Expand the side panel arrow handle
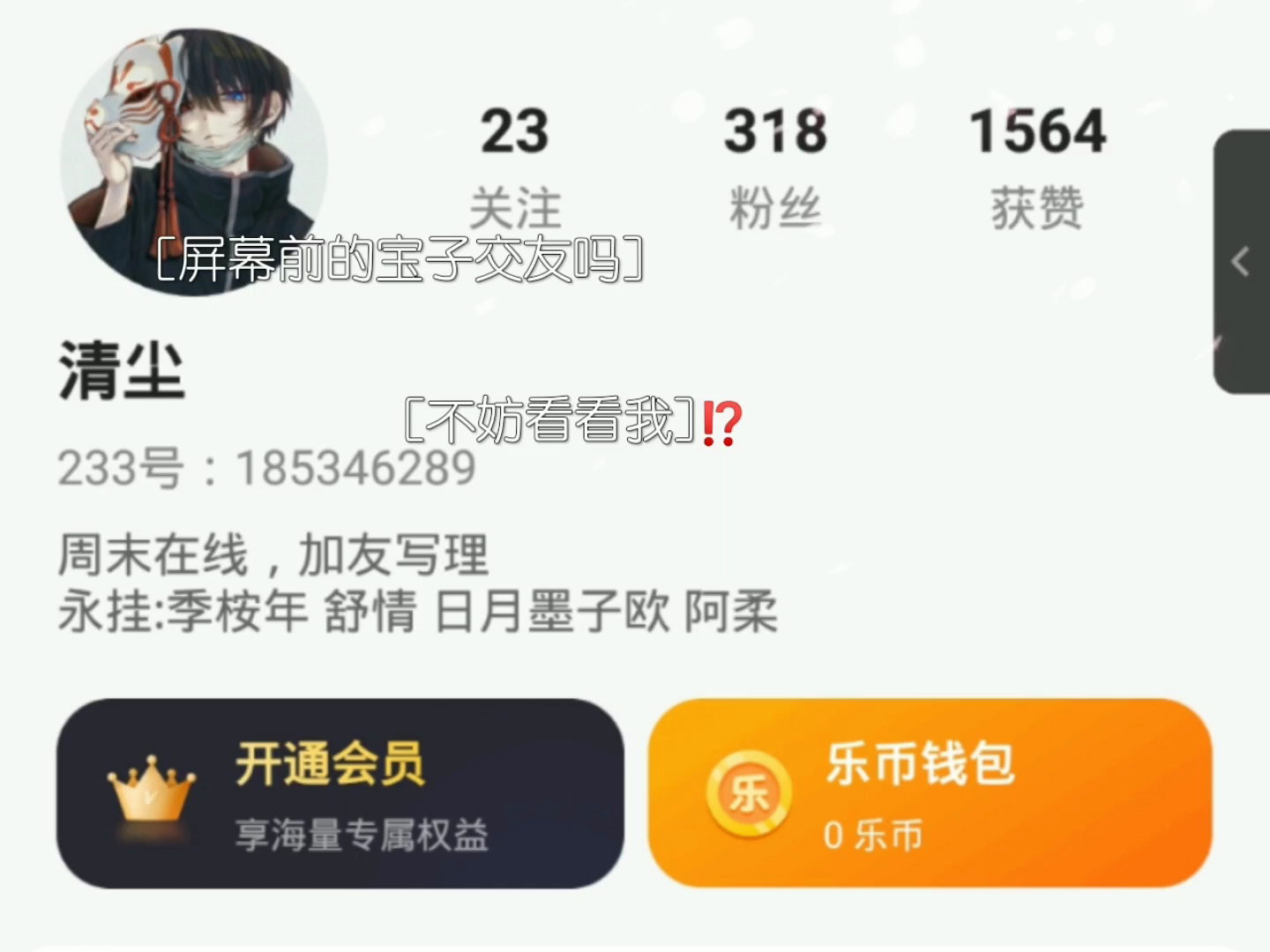The image size is (1270, 952). point(1242,262)
